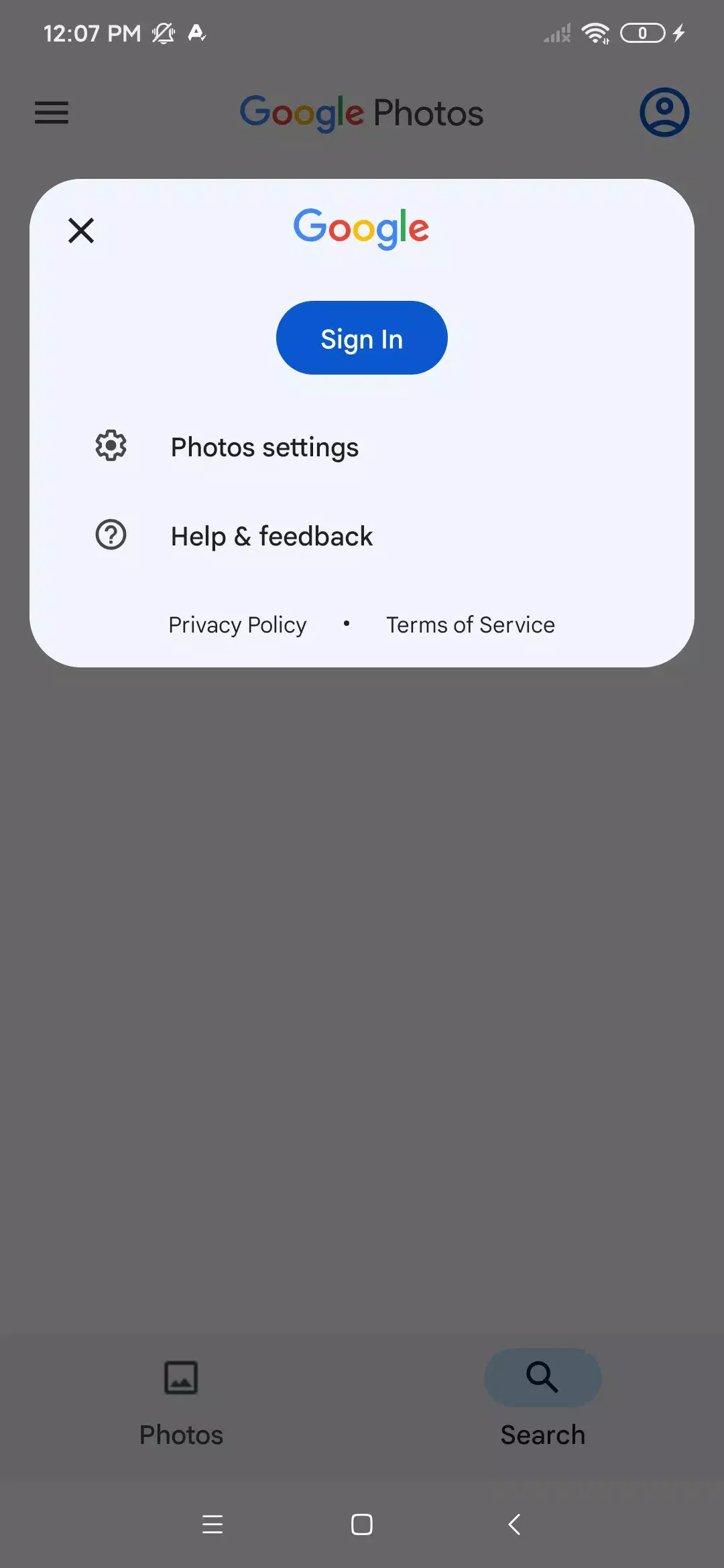Open Photos settings via gear icon
Image resolution: width=724 pixels, height=1568 pixels.
pyautogui.click(x=111, y=446)
